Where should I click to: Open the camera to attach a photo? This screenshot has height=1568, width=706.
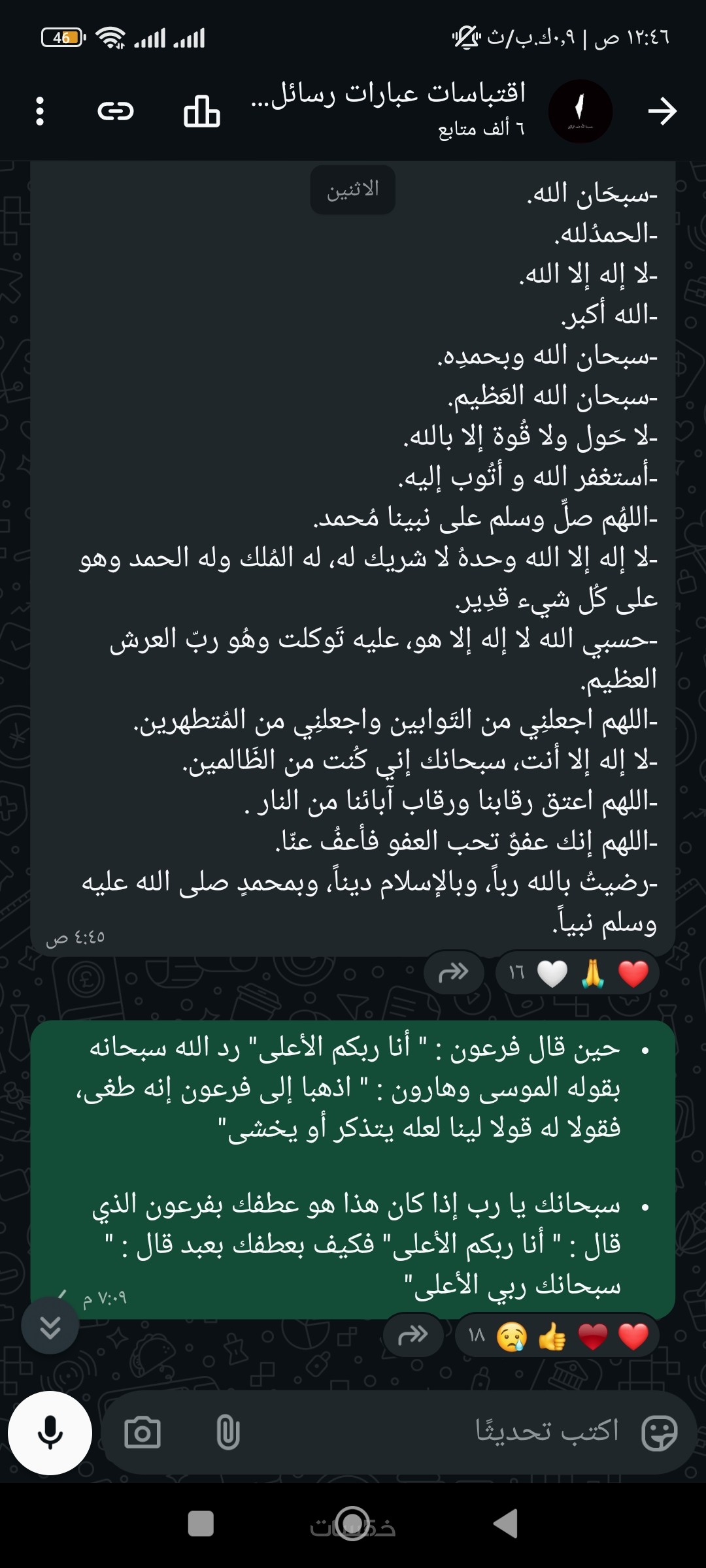[143, 1433]
